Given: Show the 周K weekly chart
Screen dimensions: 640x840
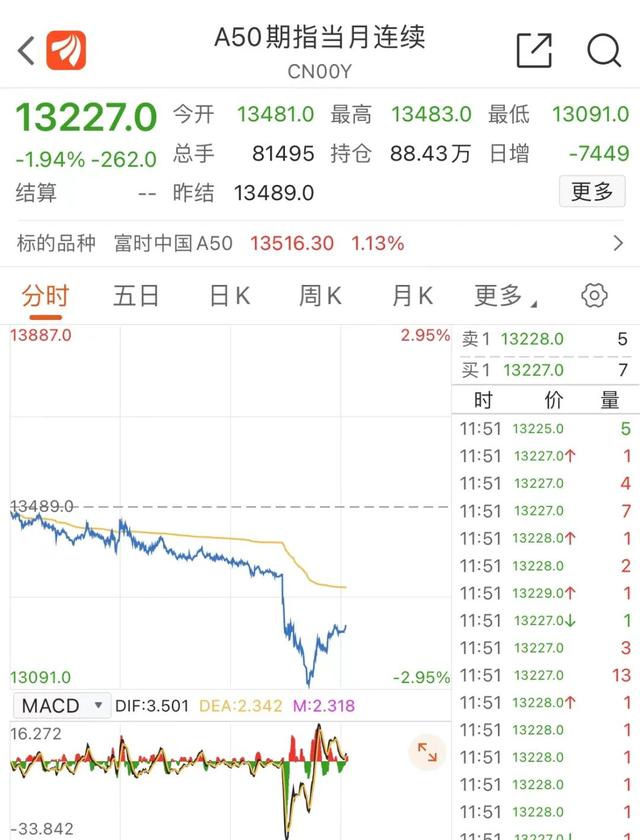Looking at the screenshot, I should 320,296.
